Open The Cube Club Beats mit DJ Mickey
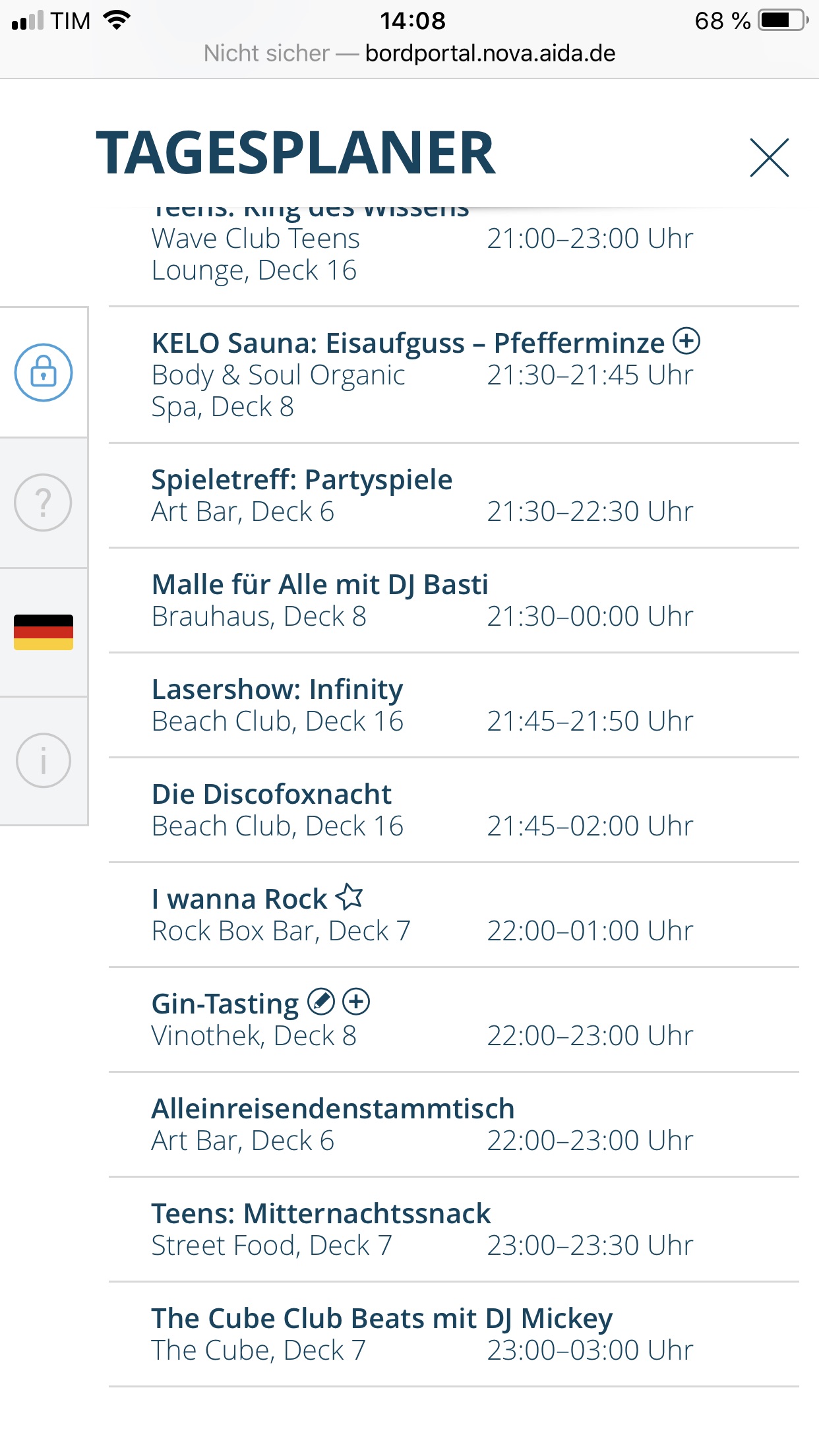 pyautogui.click(x=382, y=1319)
